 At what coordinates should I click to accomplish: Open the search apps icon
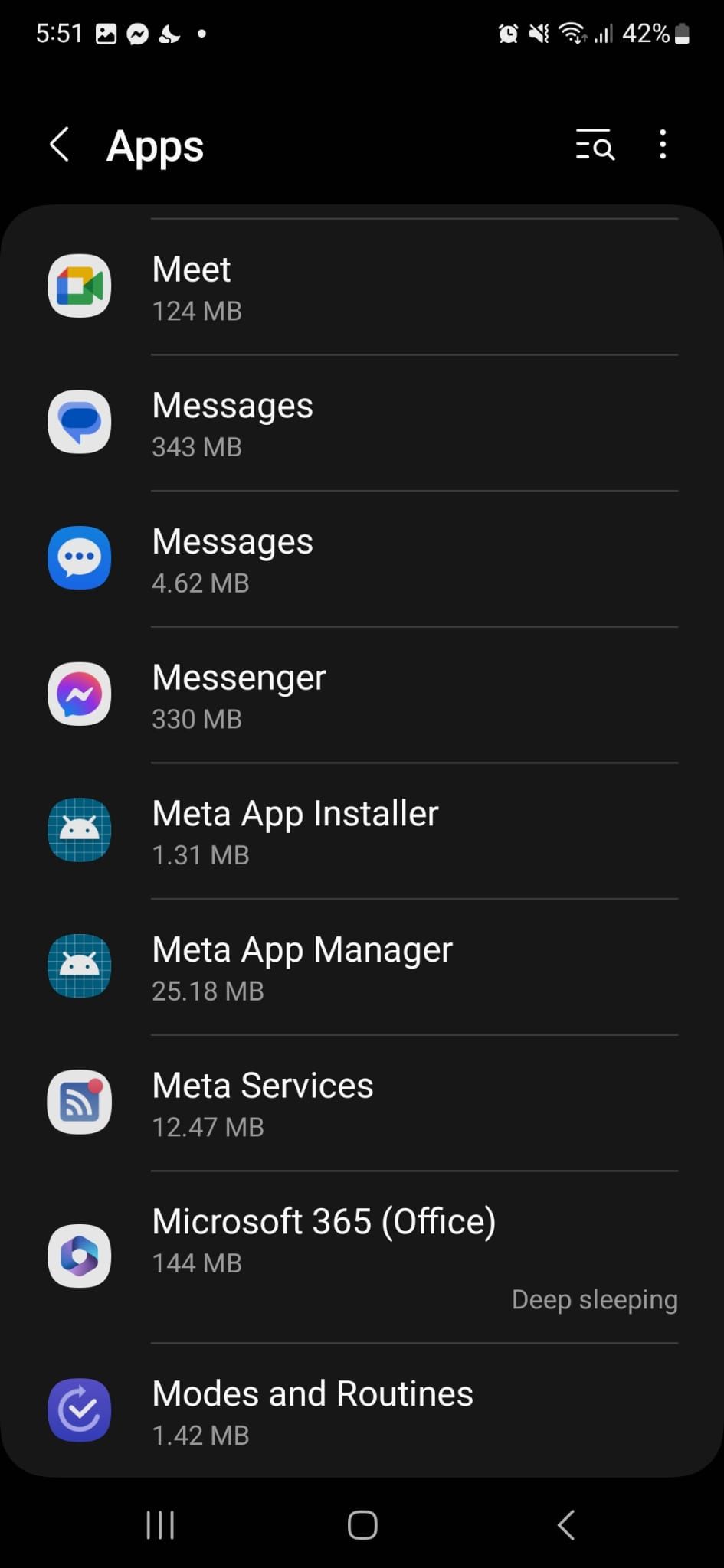(x=595, y=145)
